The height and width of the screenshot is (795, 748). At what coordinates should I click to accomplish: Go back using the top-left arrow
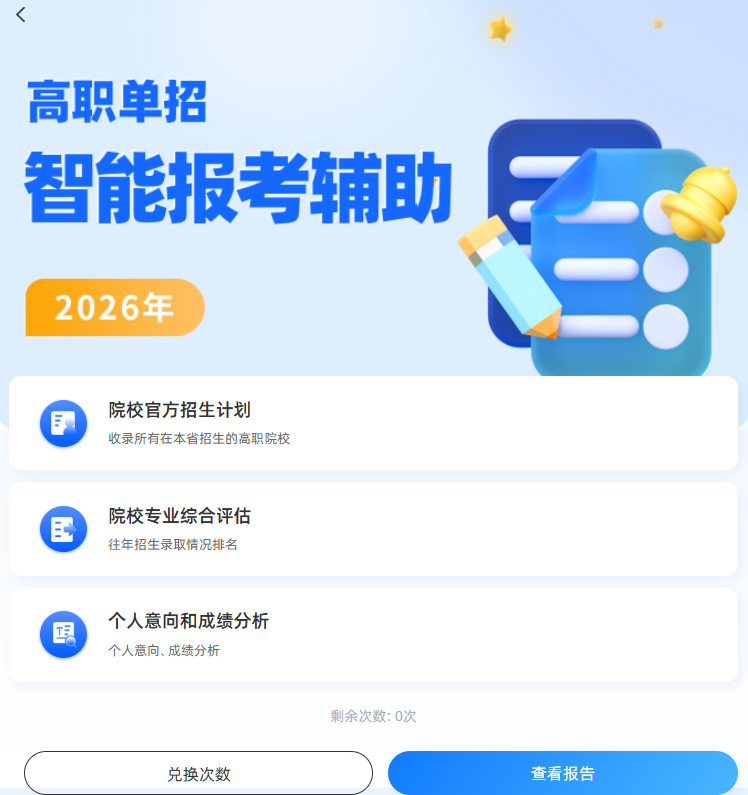coord(21,15)
